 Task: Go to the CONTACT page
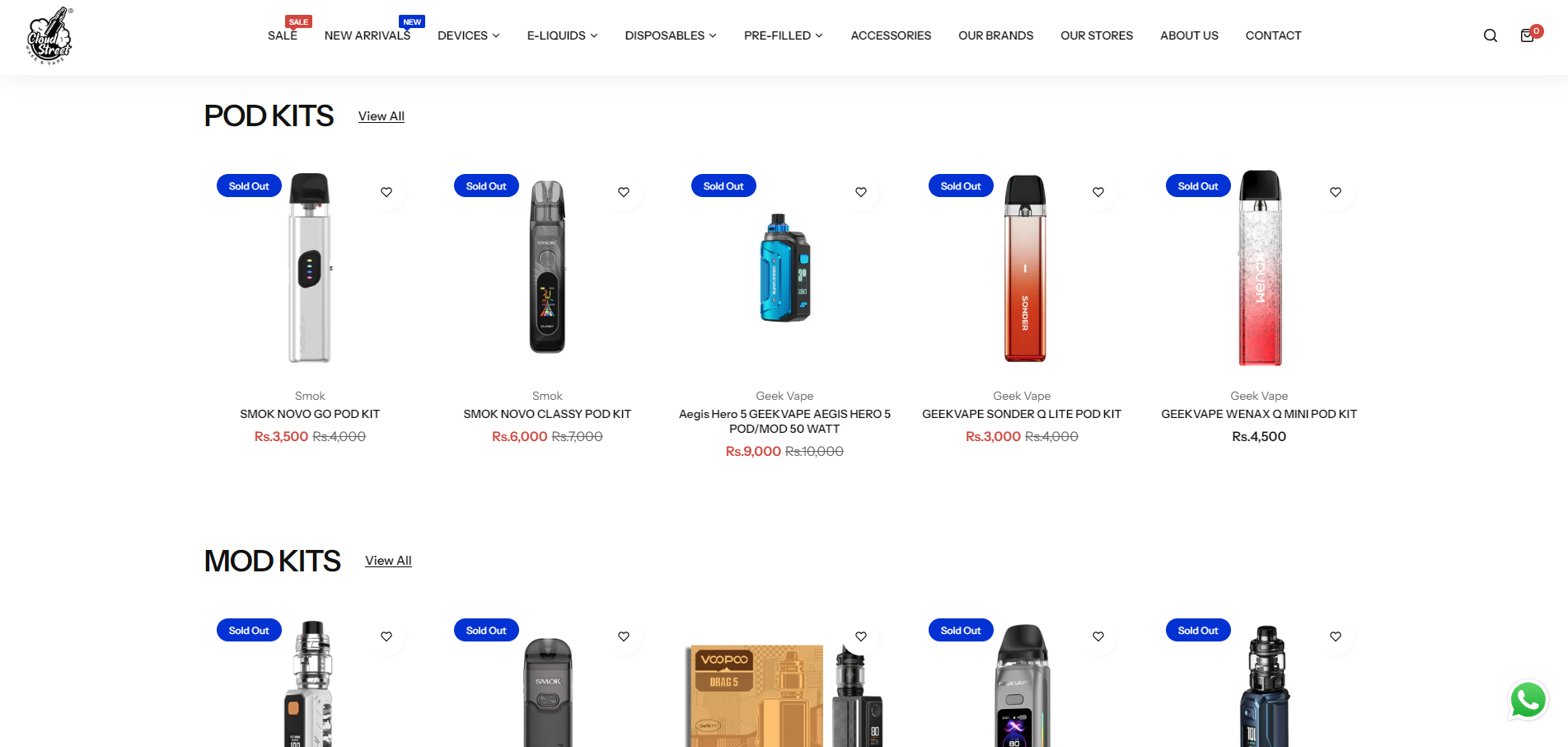pos(1273,35)
